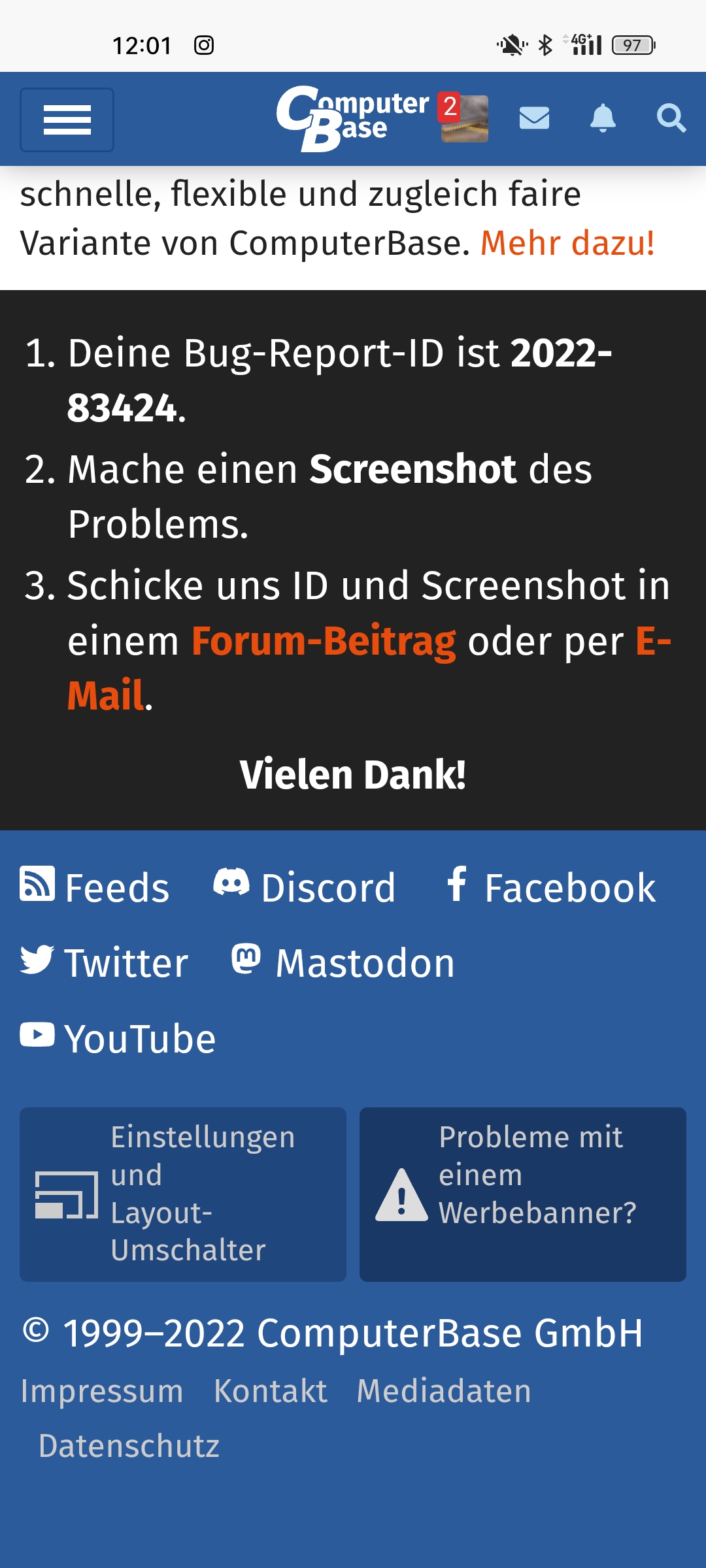This screenshot has width=706, height=1568.
Task: Open the hamburger navigation menu
Action: [67, 120]
